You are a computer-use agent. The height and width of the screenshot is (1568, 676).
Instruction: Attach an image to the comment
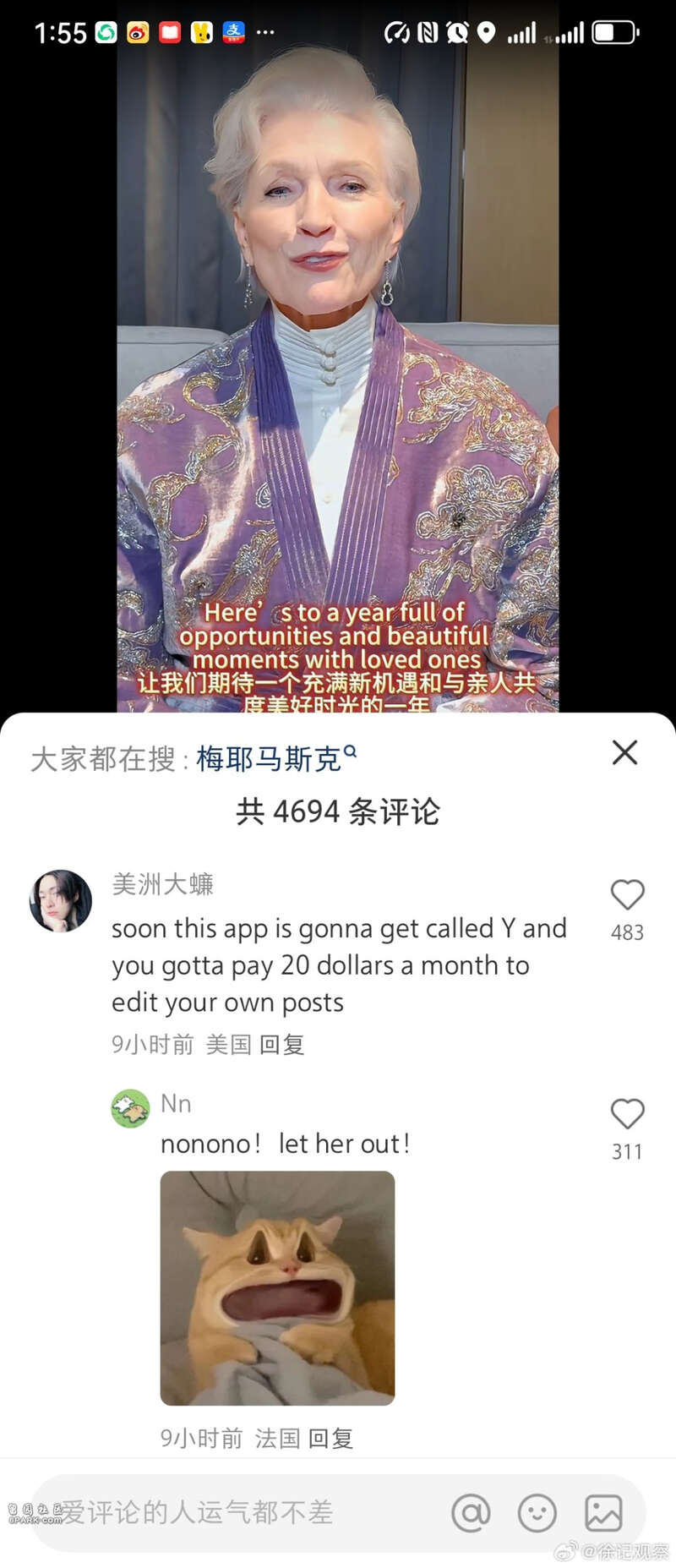(603, 1512)
